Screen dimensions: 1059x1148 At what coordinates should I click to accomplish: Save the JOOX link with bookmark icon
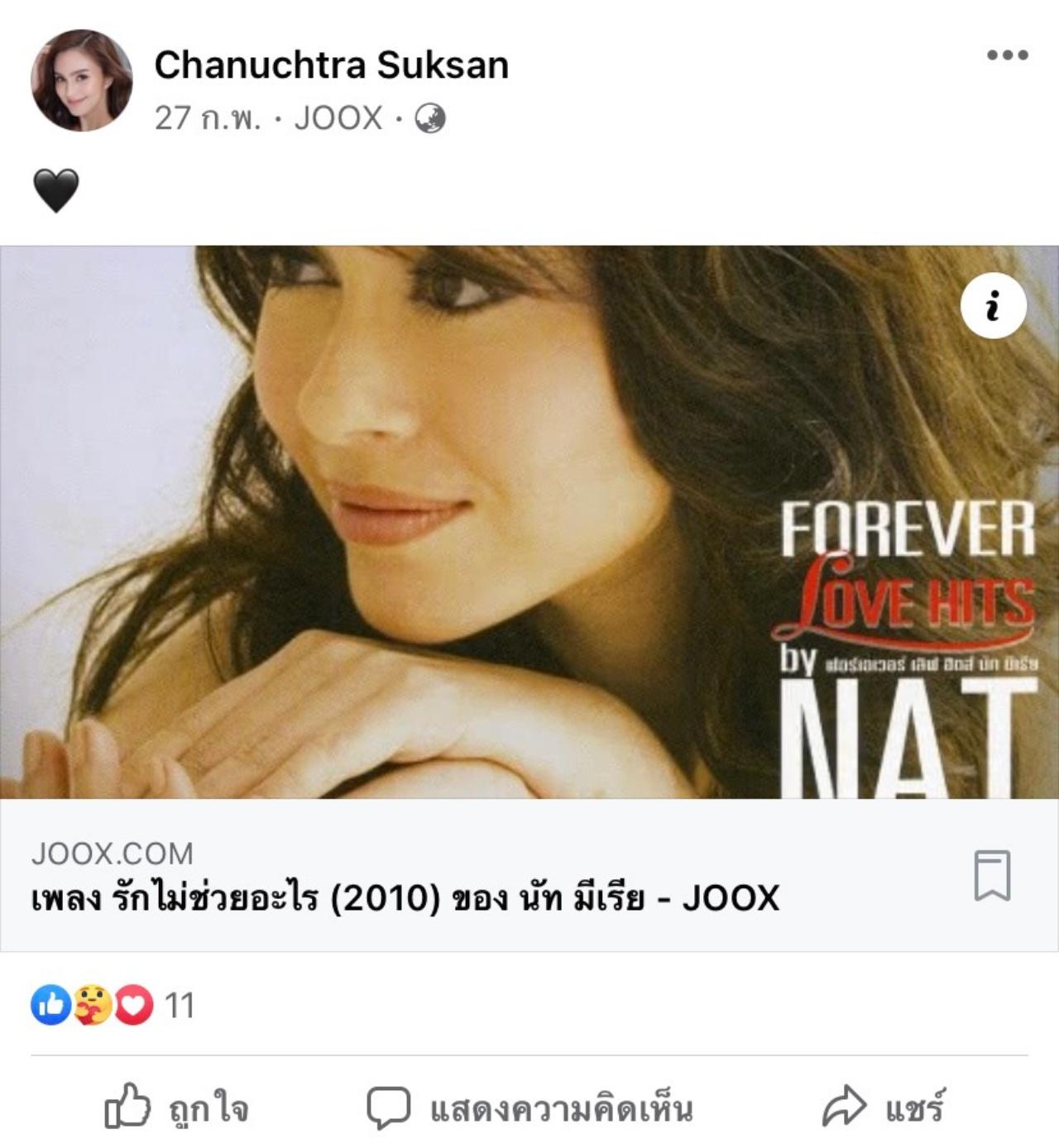coord(992,875)
